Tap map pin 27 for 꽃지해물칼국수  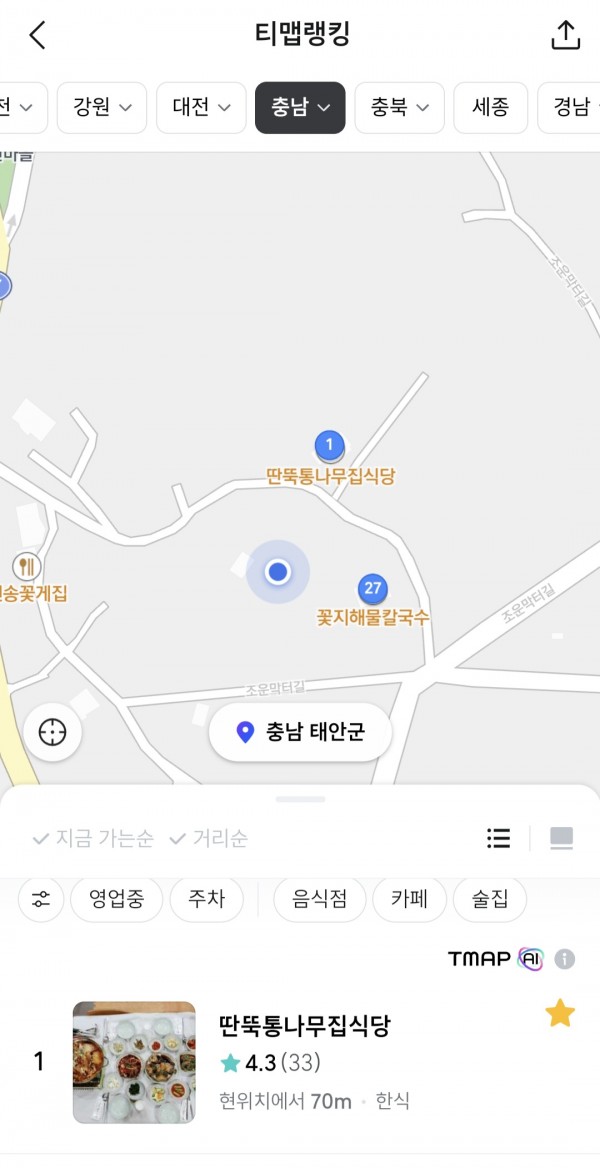pos(373,588)
